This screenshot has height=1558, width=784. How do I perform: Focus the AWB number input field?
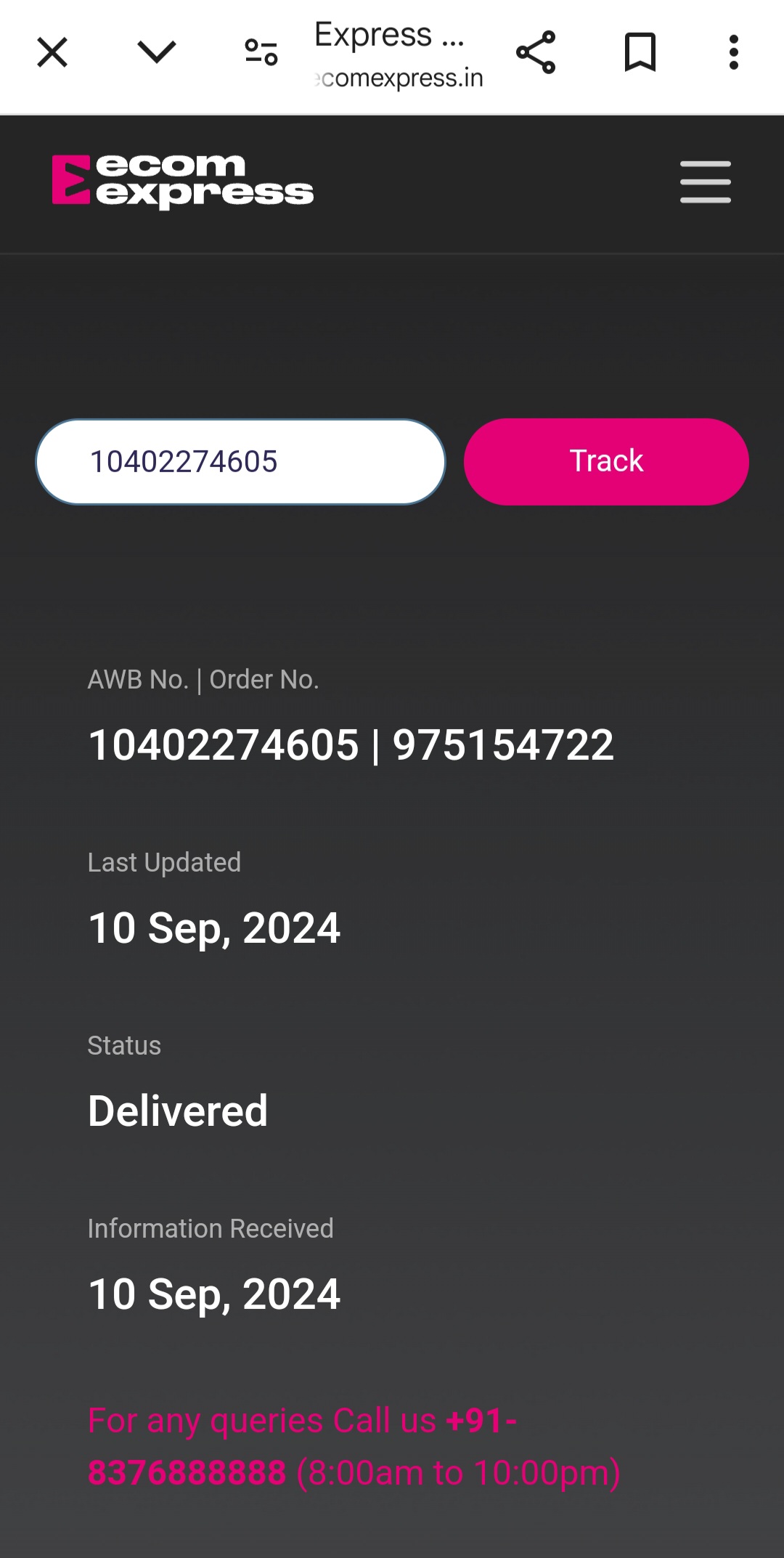tap(240, 462)
